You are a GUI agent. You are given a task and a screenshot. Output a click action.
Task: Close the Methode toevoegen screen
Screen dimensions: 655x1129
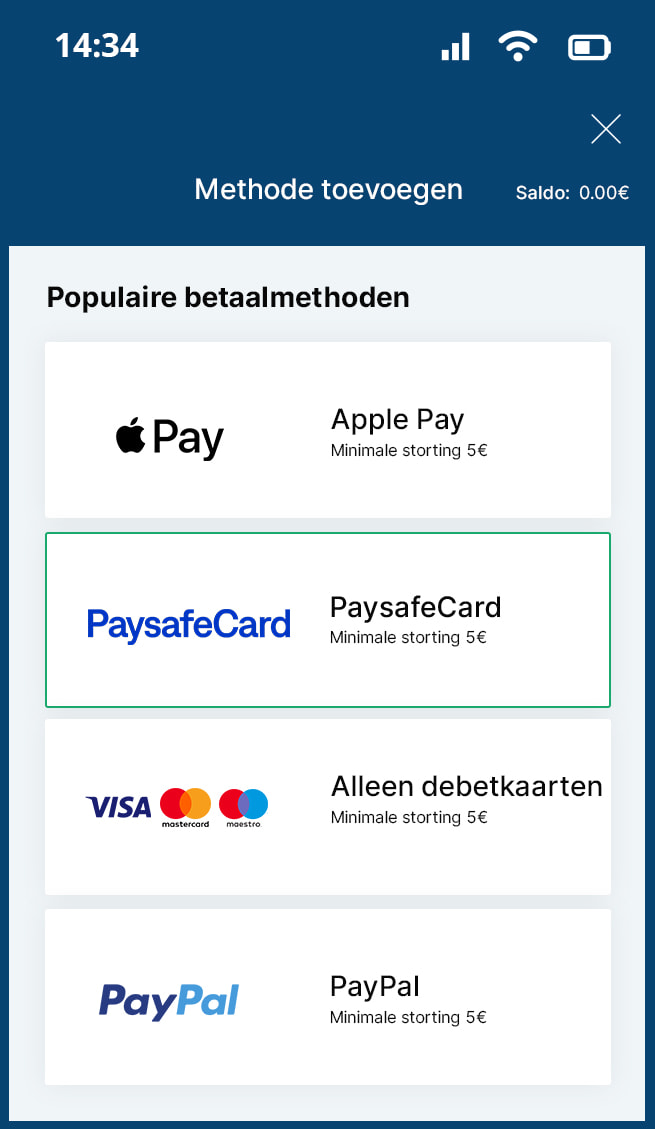[606, 129]
